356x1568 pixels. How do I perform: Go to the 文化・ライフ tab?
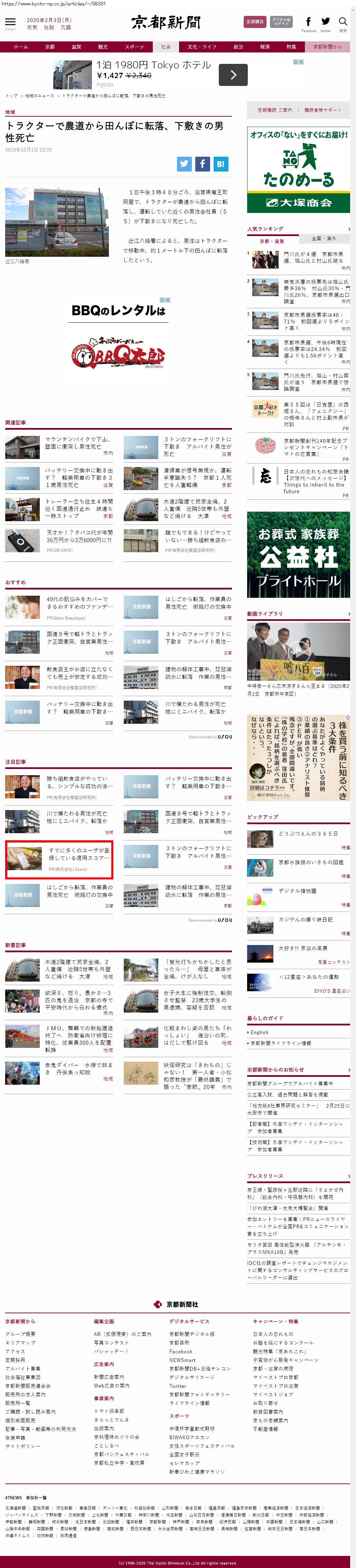[202, 47]
